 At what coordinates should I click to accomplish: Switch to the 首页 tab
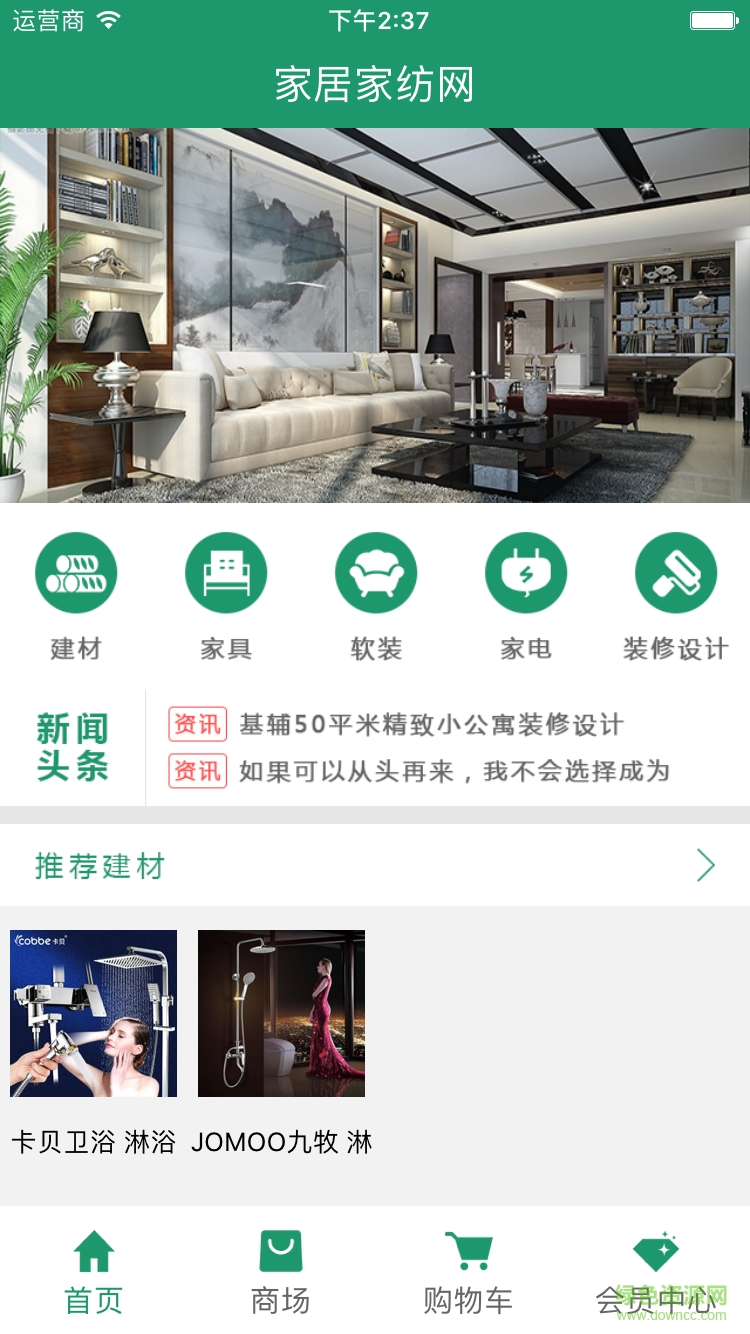tap(94, 1272)
